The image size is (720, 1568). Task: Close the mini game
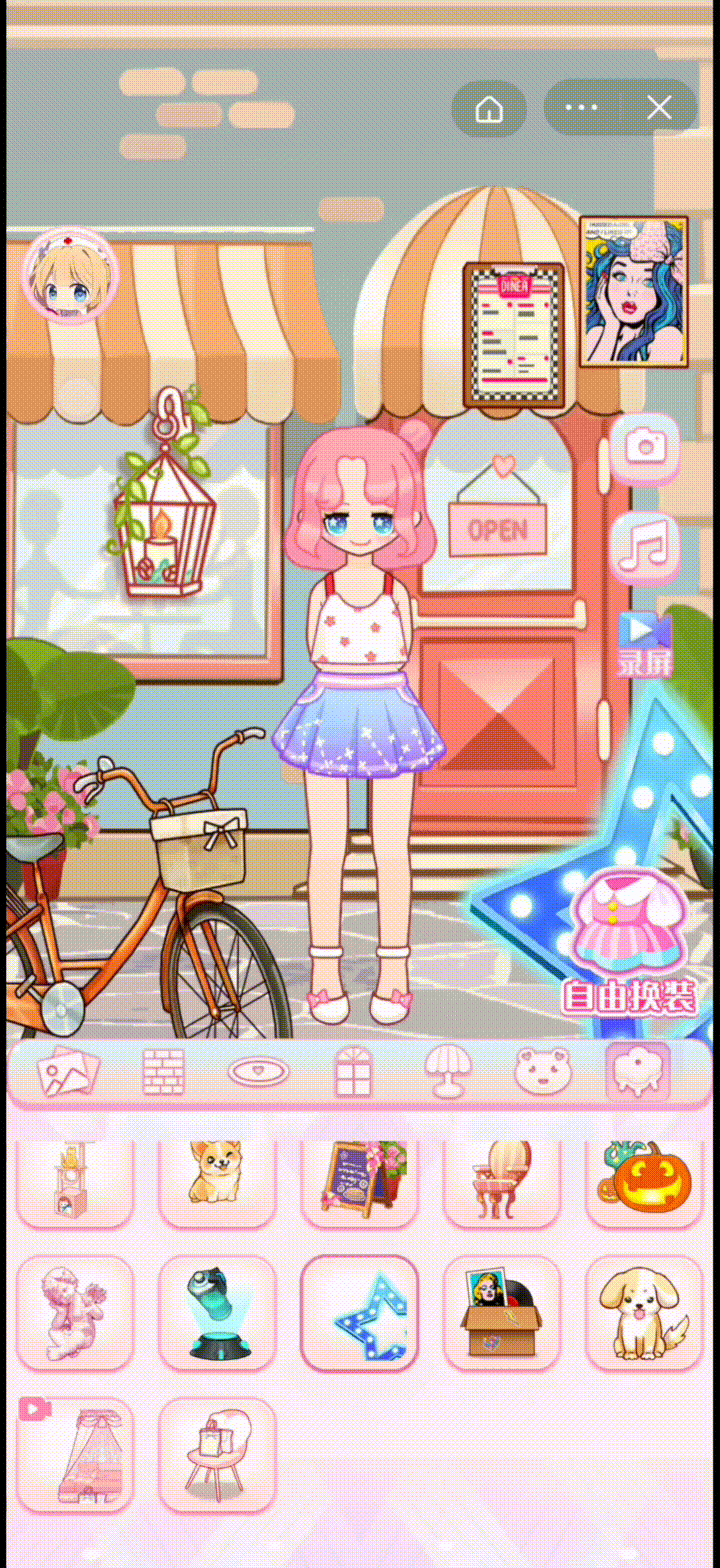coord(659,108)
